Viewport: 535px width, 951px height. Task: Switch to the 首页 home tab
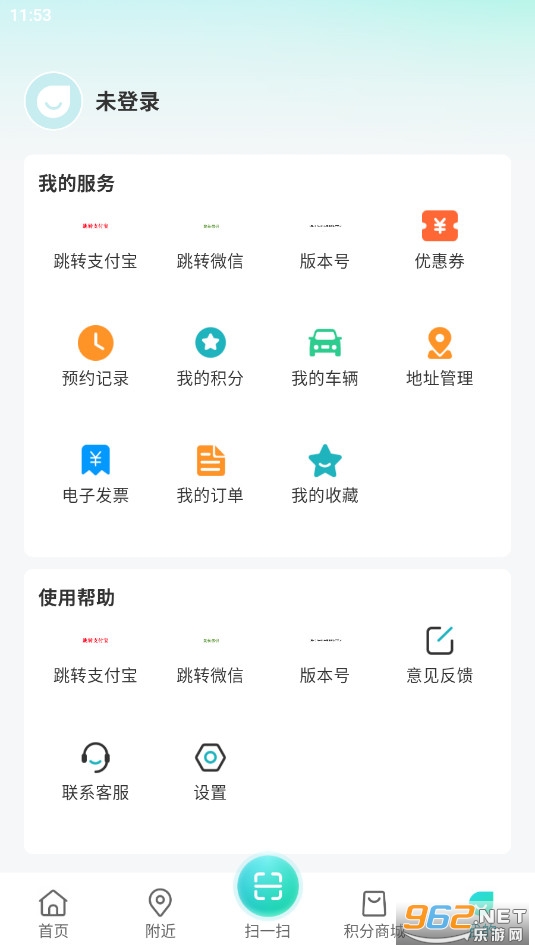tap(53, 914)
